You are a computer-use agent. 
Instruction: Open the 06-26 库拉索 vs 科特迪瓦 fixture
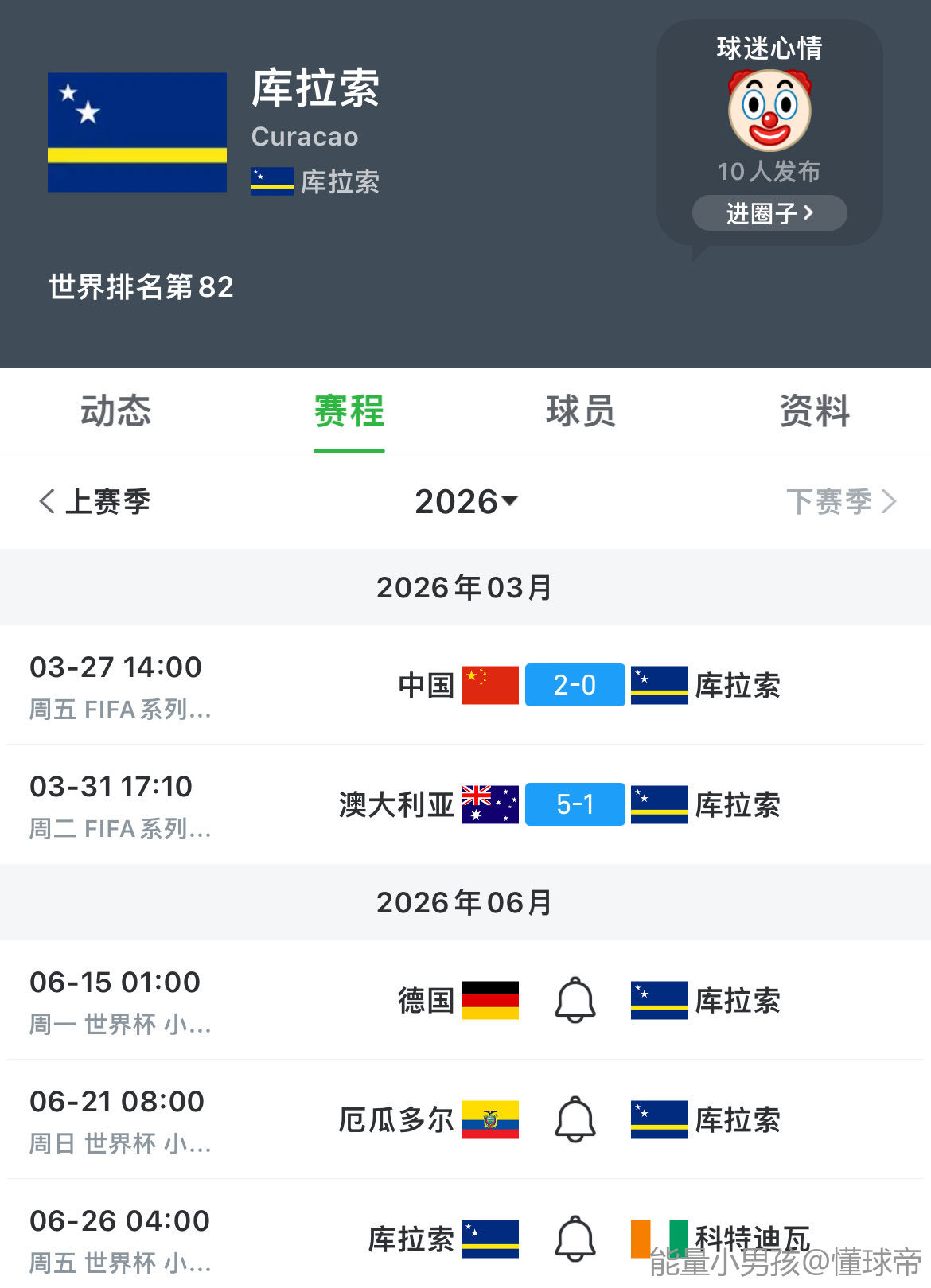tap(119, 1239)
